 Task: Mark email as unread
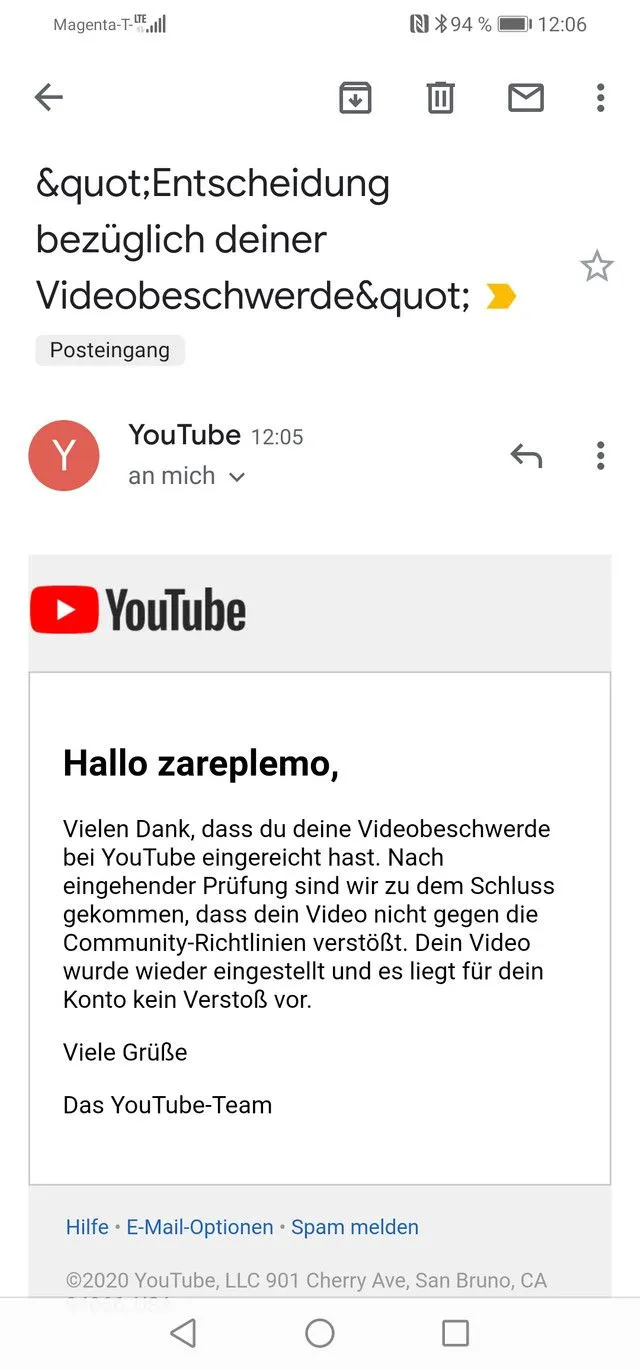pos(525,97)
